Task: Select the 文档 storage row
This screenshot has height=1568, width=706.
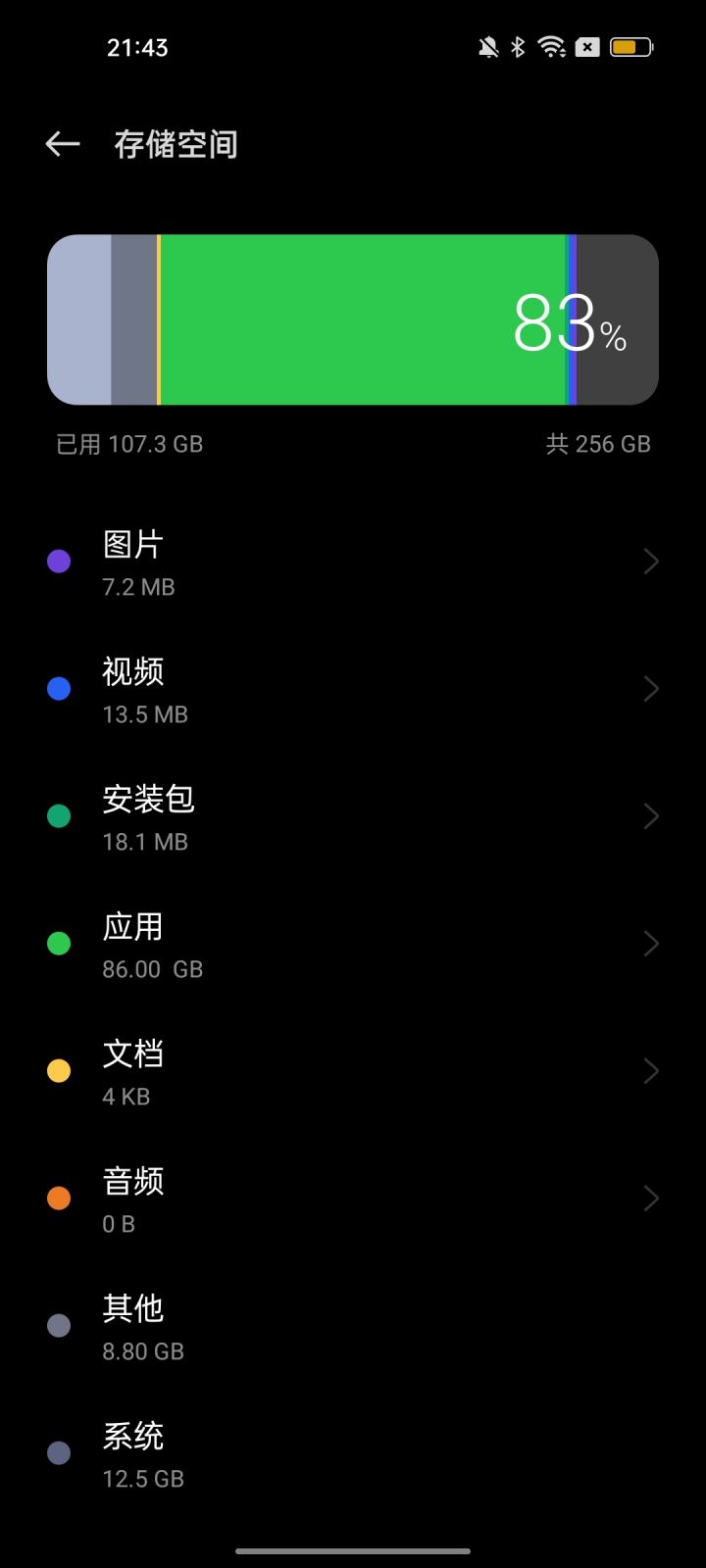Action: pos(353,1071)
